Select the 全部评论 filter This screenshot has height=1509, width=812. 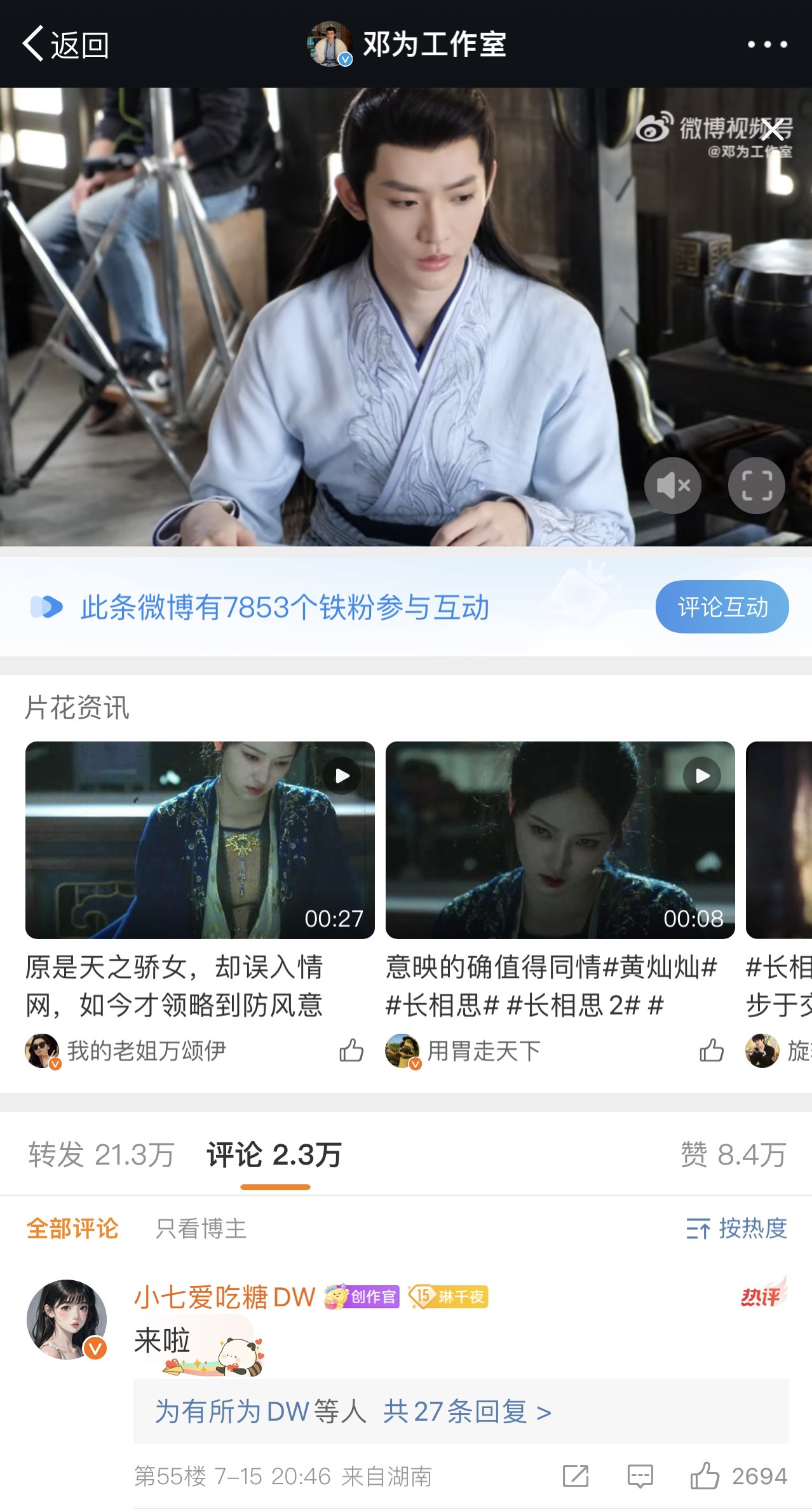click(x=72, y=1228)
